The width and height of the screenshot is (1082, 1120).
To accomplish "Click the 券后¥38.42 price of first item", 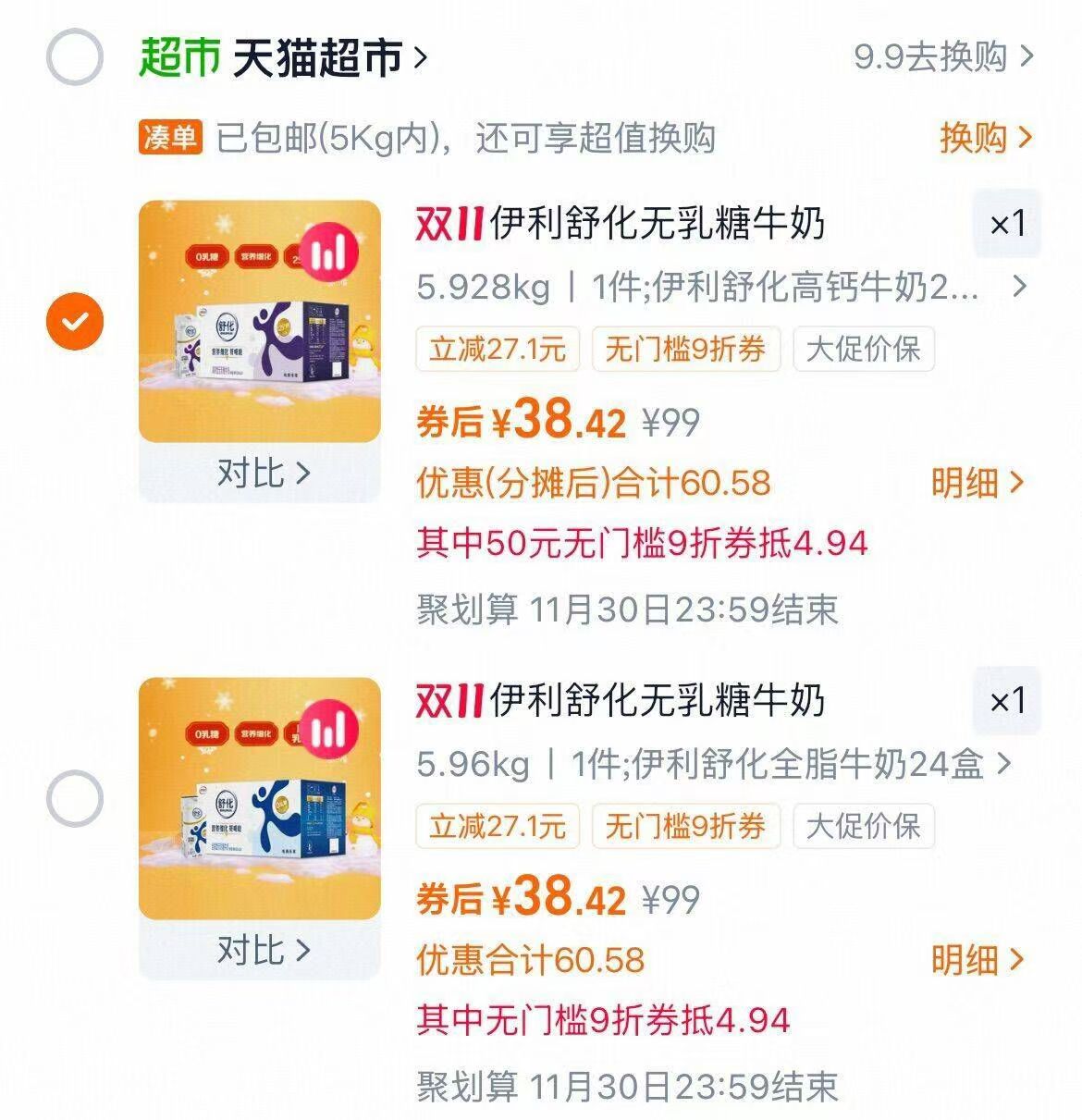I will click(x=520, y=421).
